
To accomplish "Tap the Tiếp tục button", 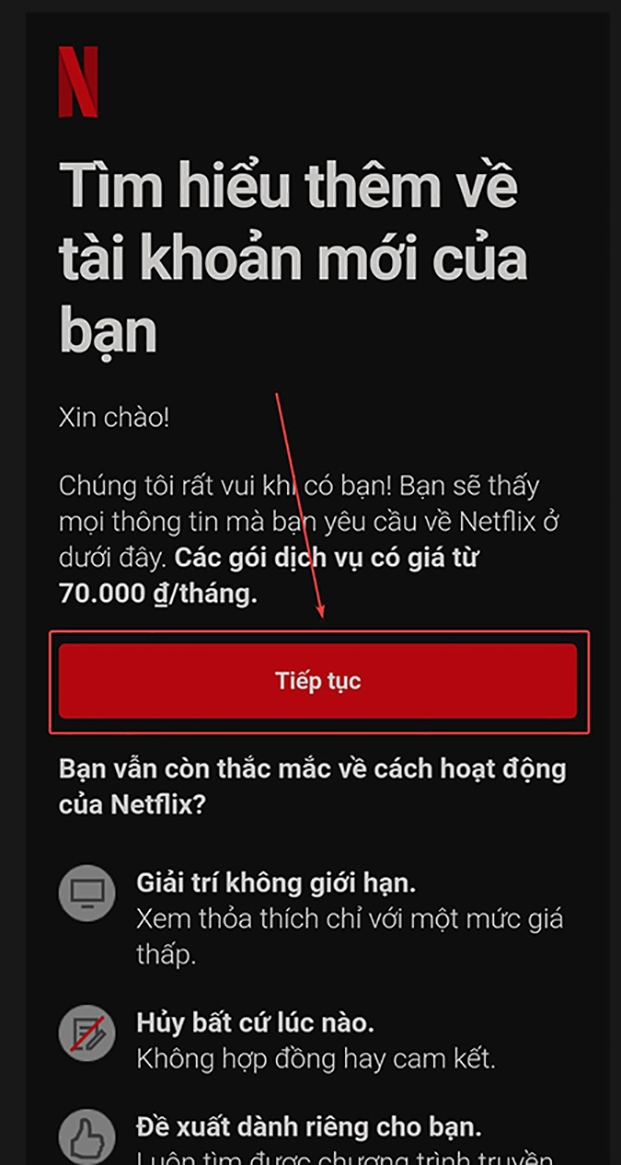I will click(317, 681).
